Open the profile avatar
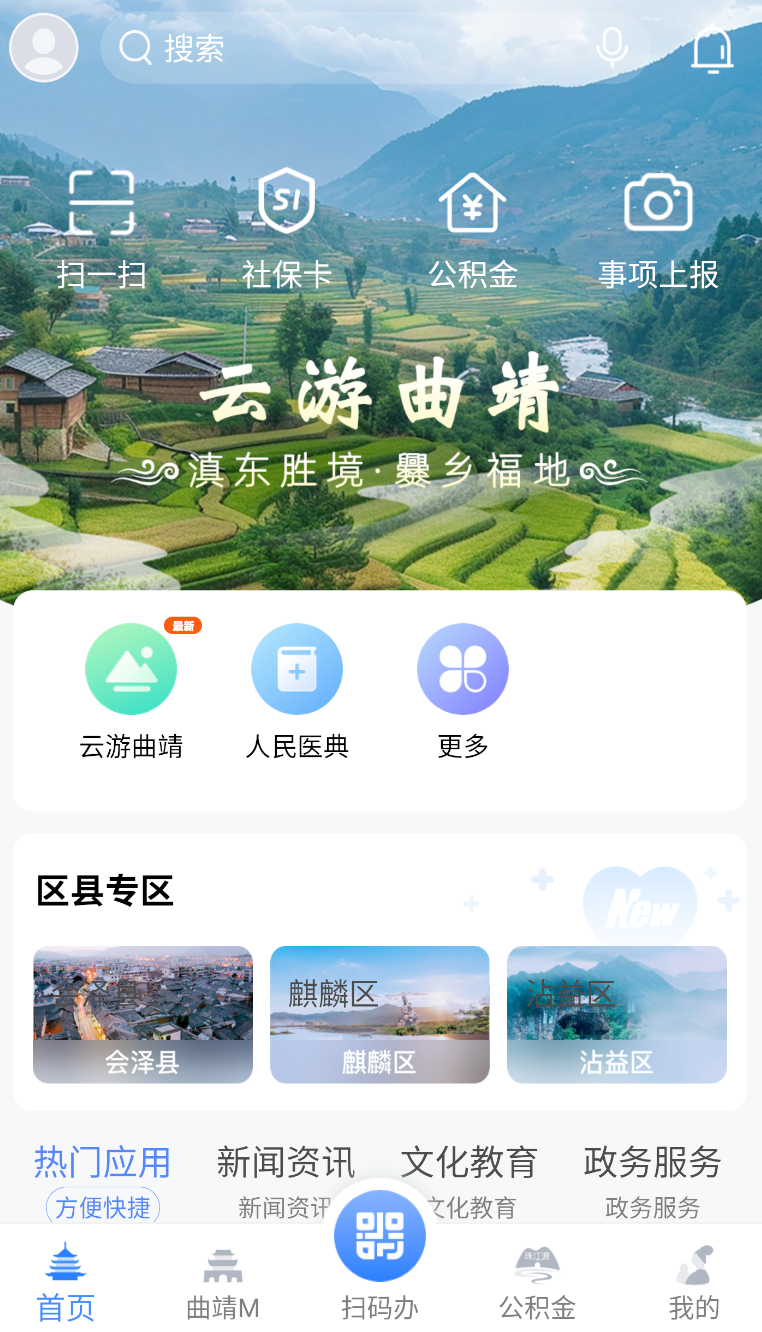Viewport: 762px width, 1332px height. pos(44,48)
